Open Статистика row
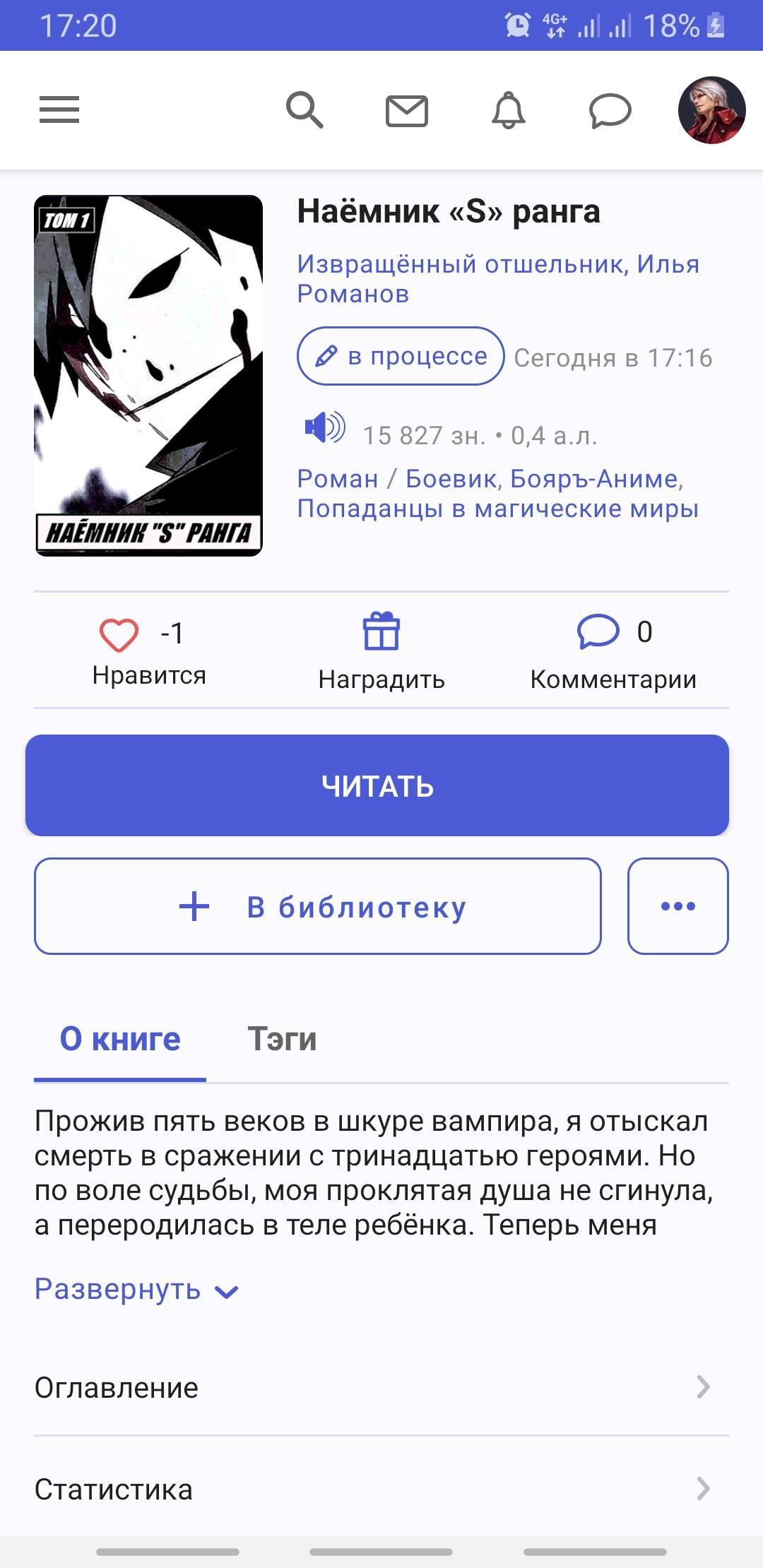 [x=381, y=1490]
